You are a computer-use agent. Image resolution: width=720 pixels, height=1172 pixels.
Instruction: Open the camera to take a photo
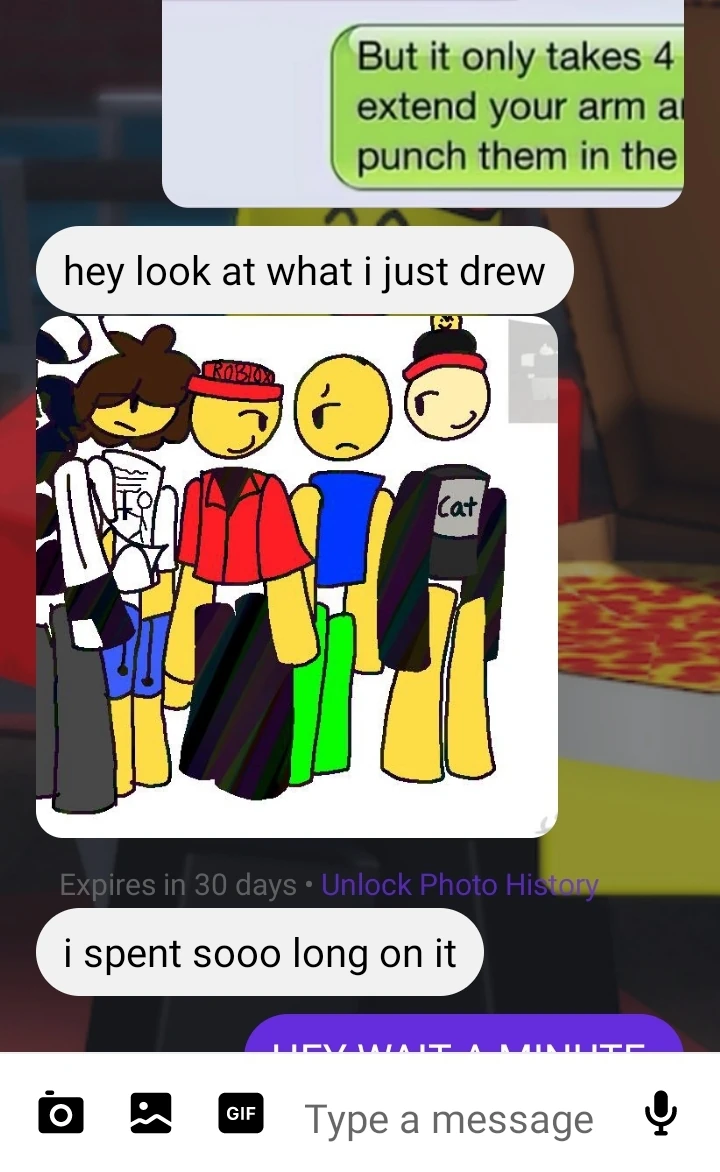(x=60, y=1112)
